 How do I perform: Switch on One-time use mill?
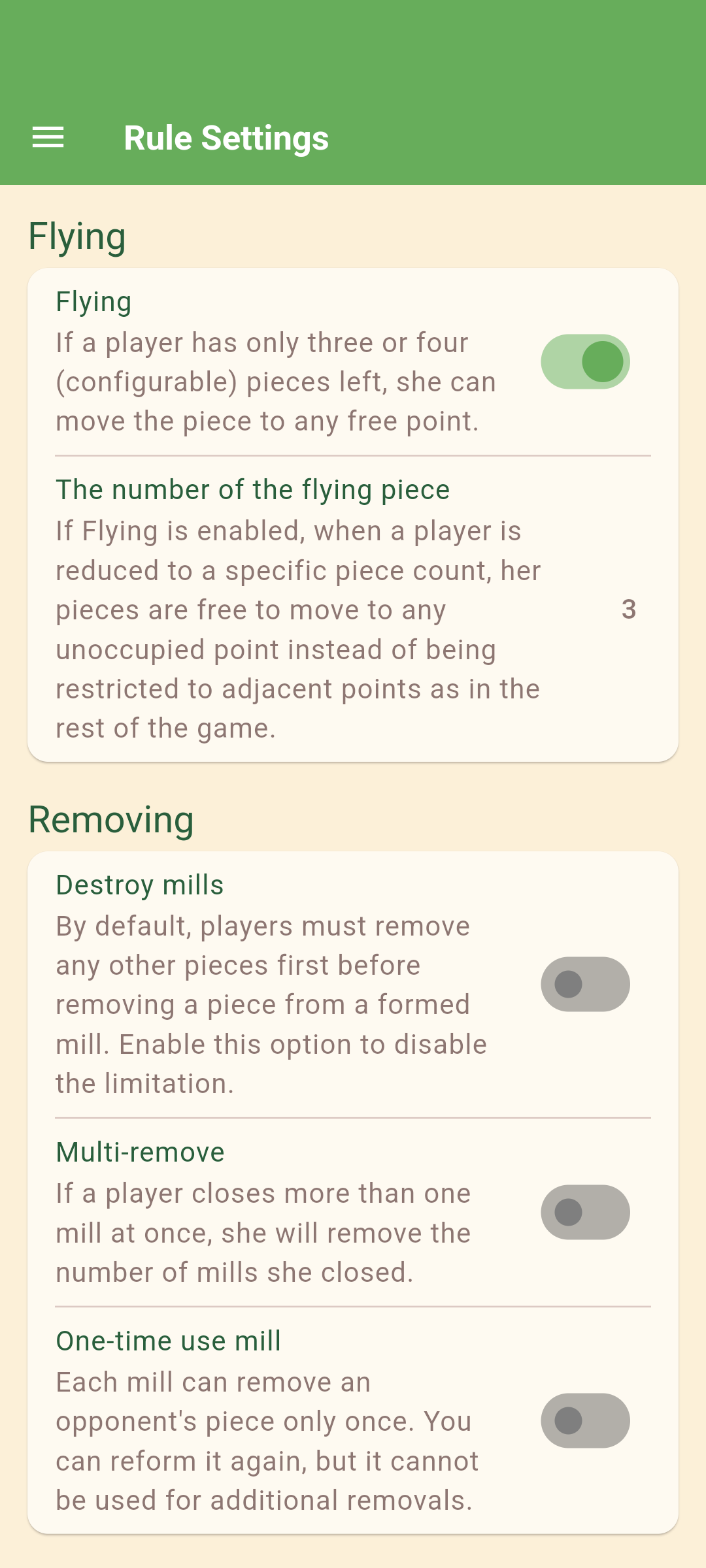point(585,1421)
